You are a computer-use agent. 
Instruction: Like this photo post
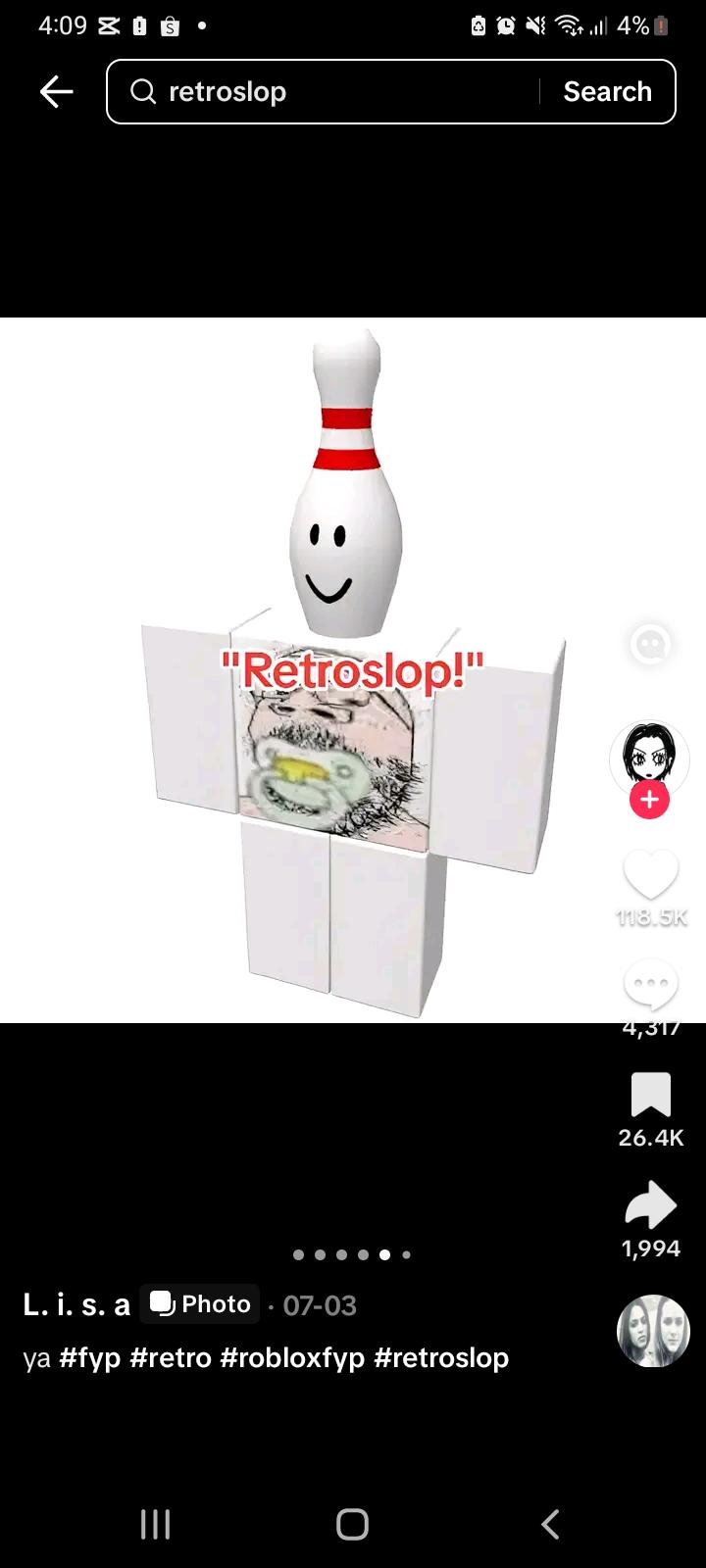(x=650, y=875)
